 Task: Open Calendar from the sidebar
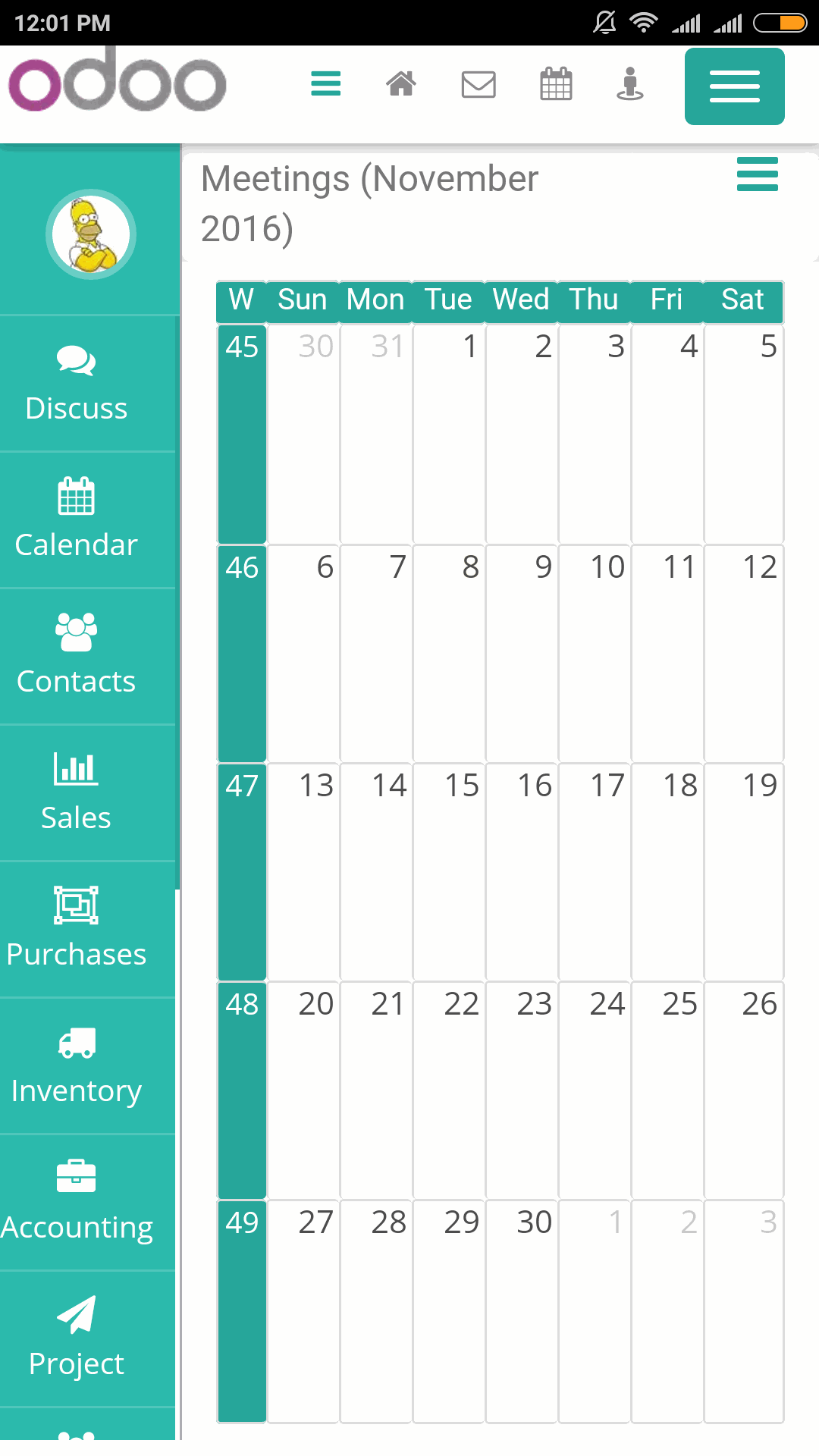(x=76, y=520)
